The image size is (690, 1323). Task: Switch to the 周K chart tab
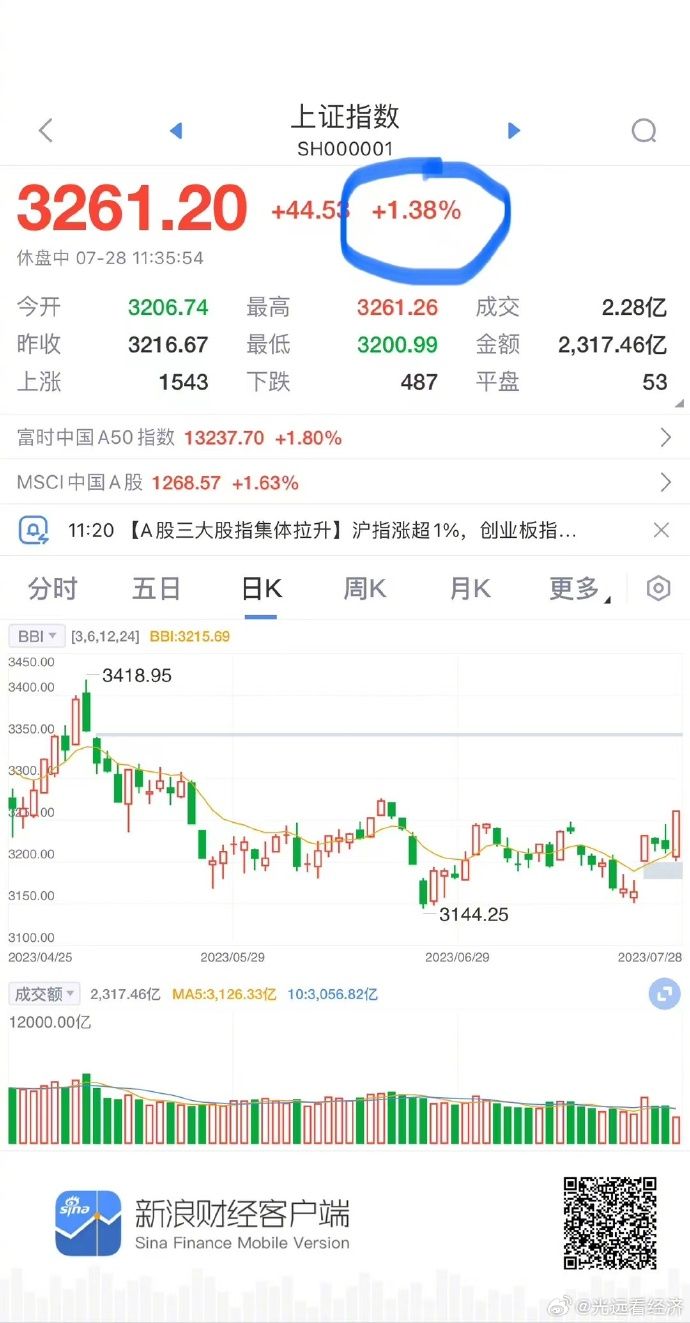pos(365,588)
